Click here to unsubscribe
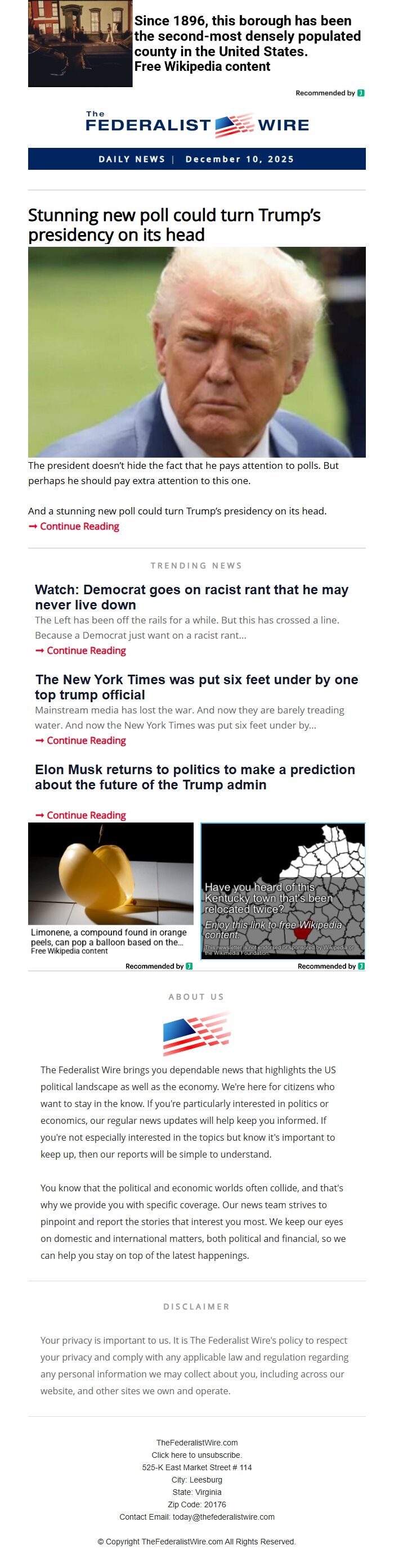Viewport: 394px width, 1568px height. (x=196, y=1456)
